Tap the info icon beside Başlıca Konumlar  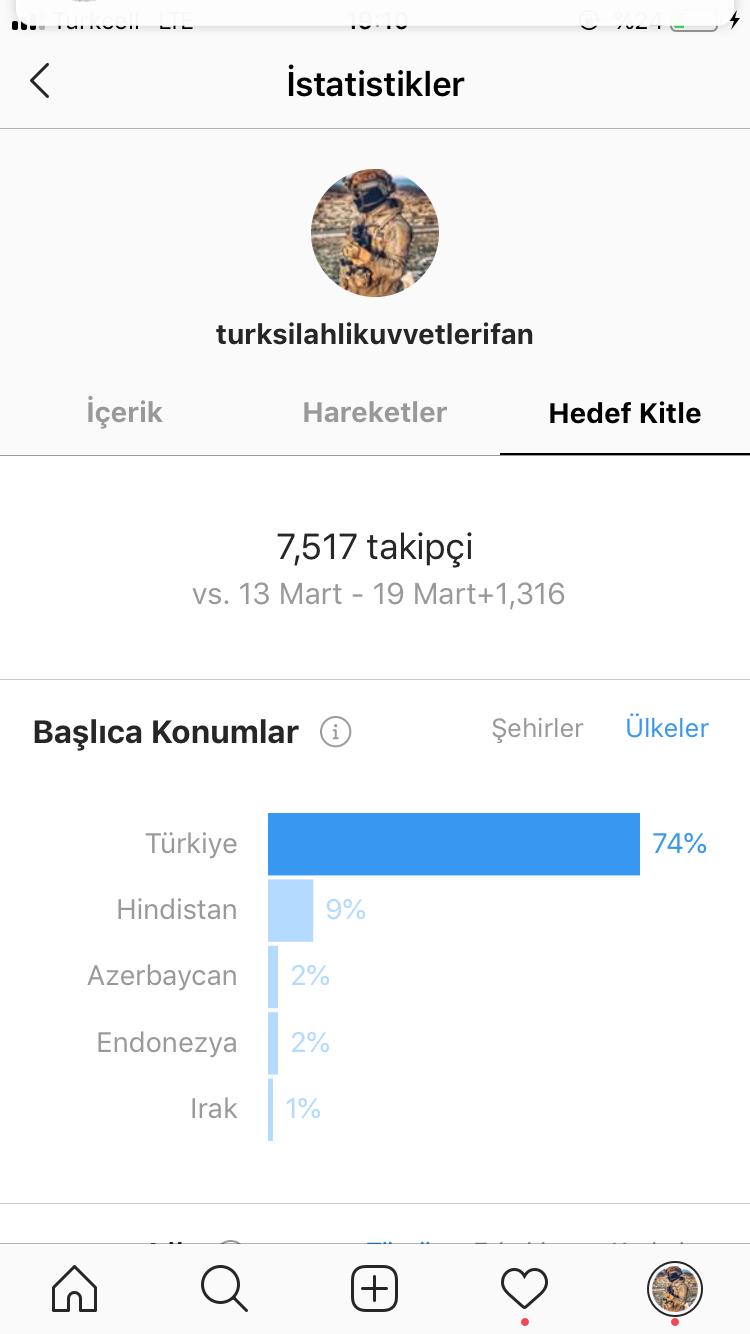335,733
